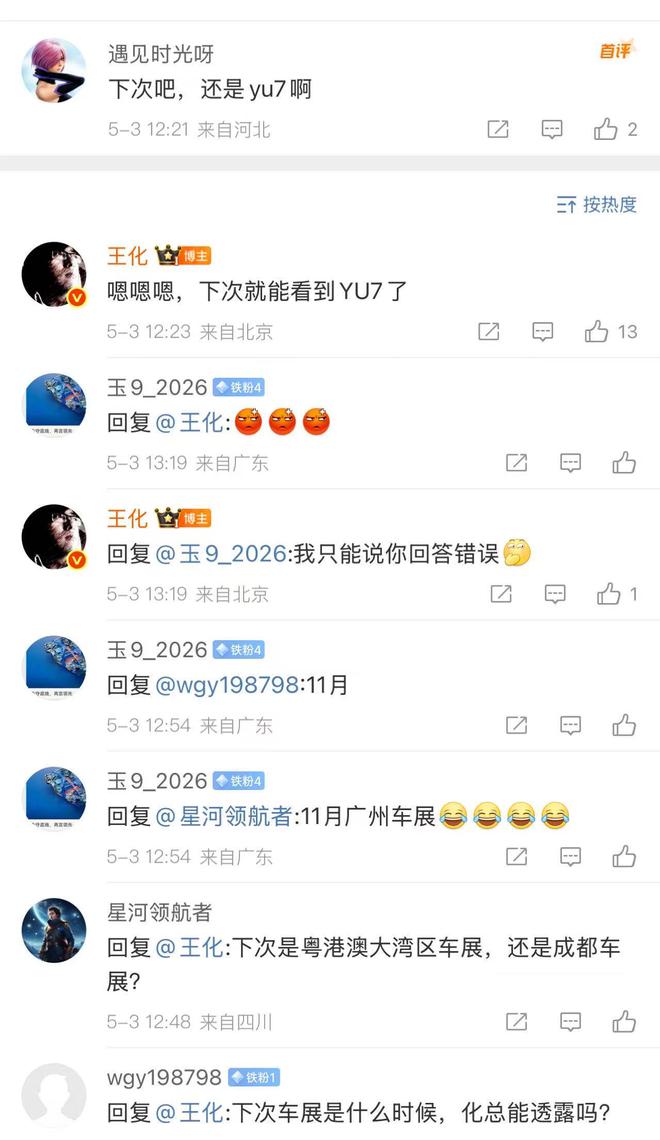Like 遇见时光呀's comment
The image size is (660, 1140).
(606, 129)
